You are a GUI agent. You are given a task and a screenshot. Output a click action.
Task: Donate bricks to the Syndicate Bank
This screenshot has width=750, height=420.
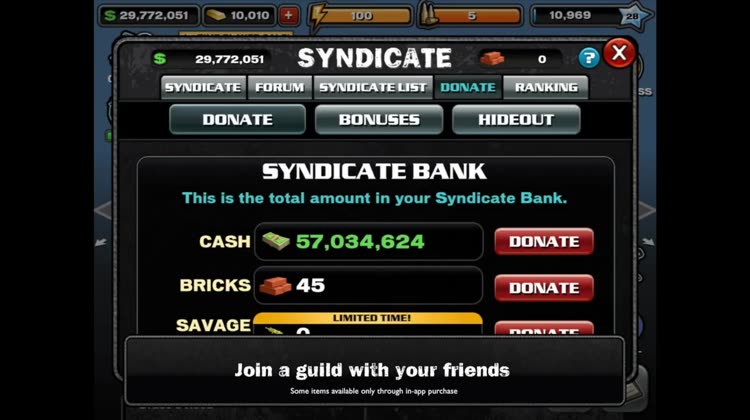pyautogui.click(x=543, y=287)
